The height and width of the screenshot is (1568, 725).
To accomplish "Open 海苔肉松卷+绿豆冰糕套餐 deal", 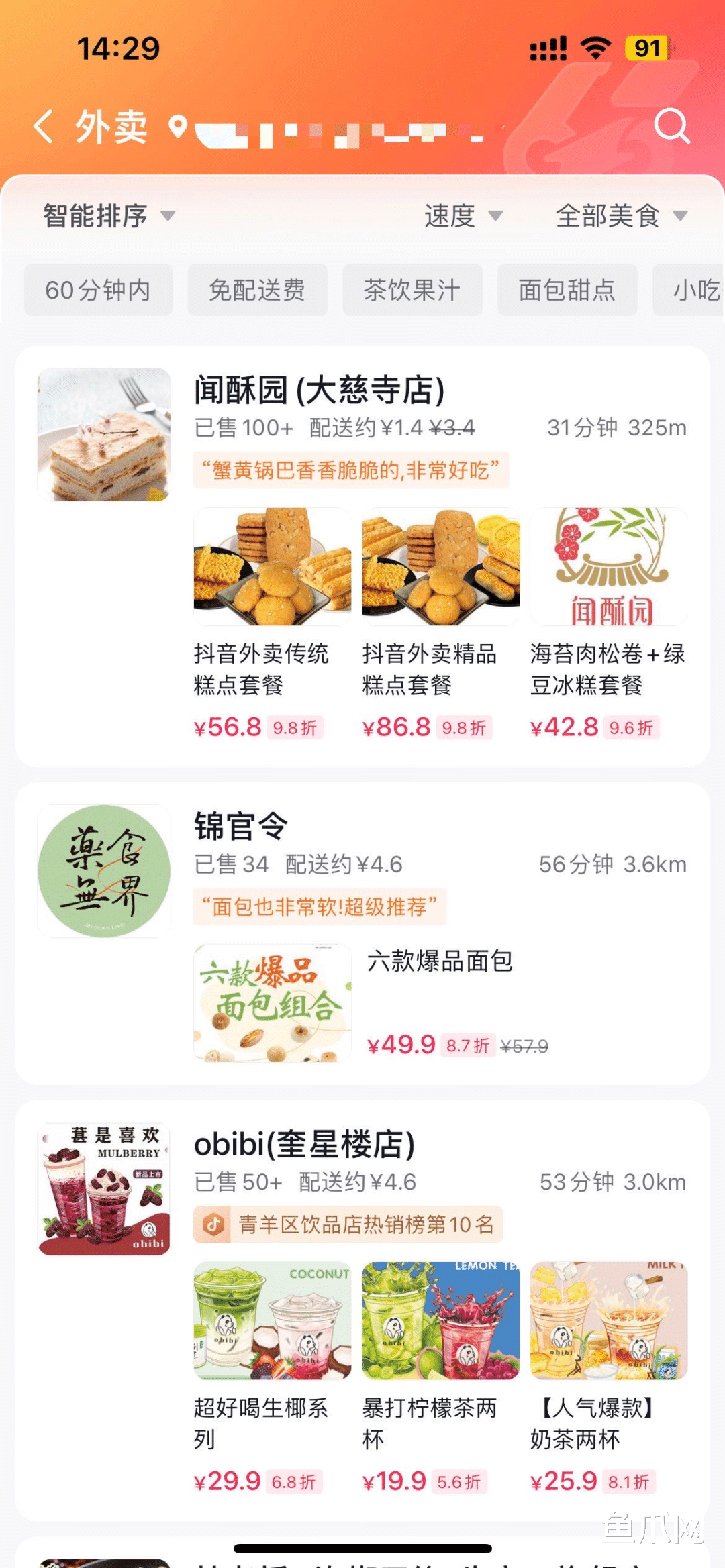I will pos(608,623).
